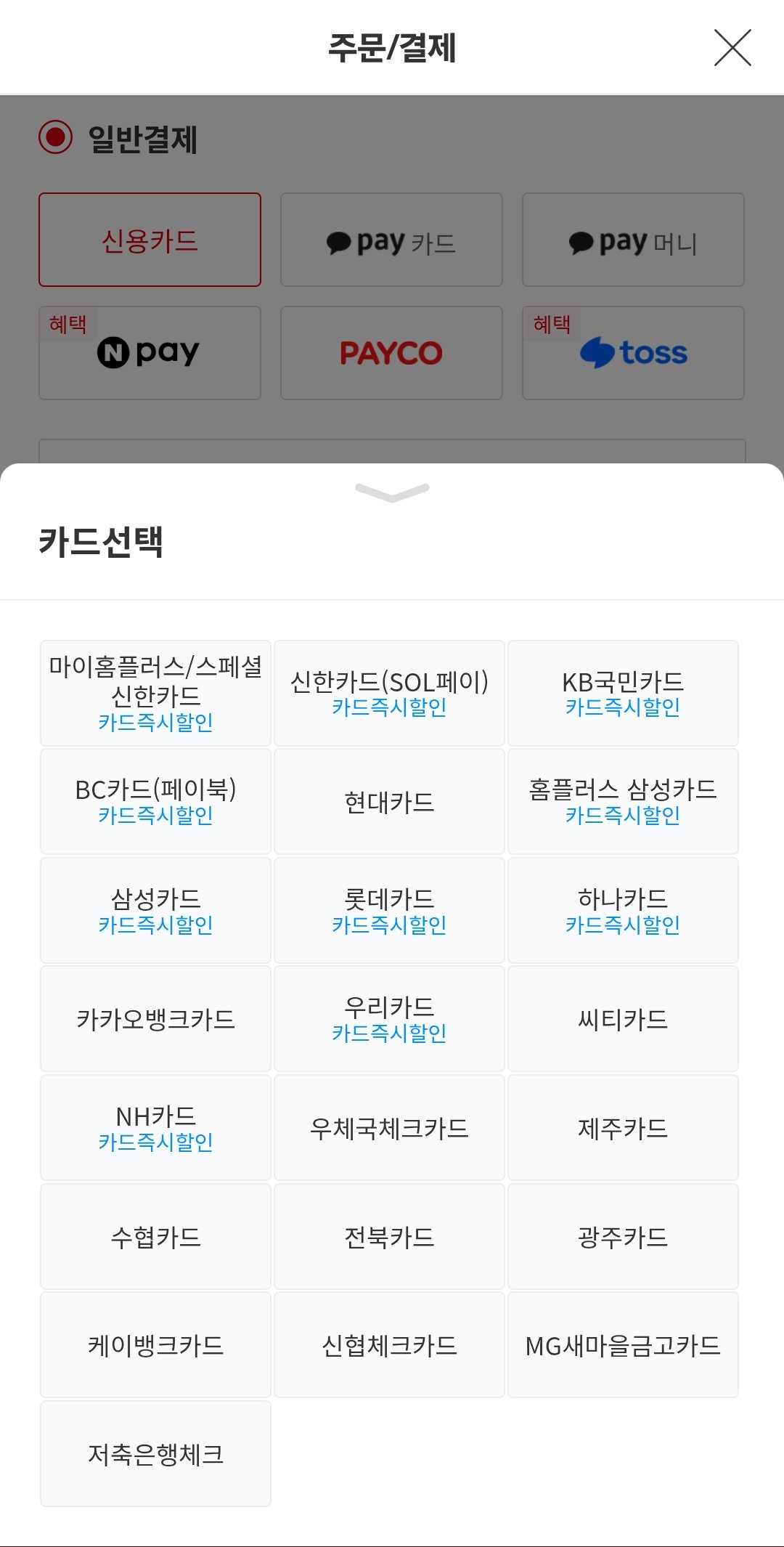Select 씨티카드

click(x=623, y=1018)
